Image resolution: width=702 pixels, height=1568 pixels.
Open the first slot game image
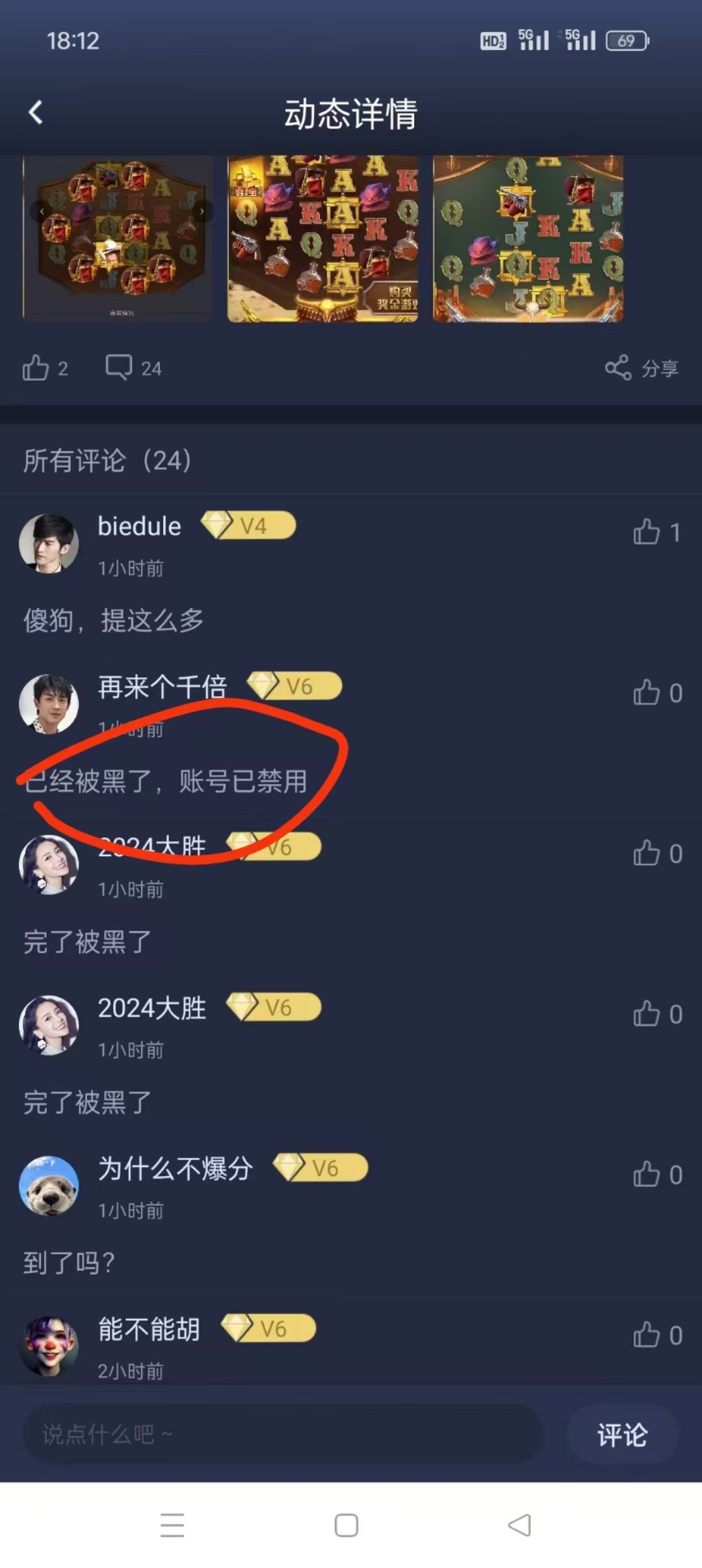point(118,239)
